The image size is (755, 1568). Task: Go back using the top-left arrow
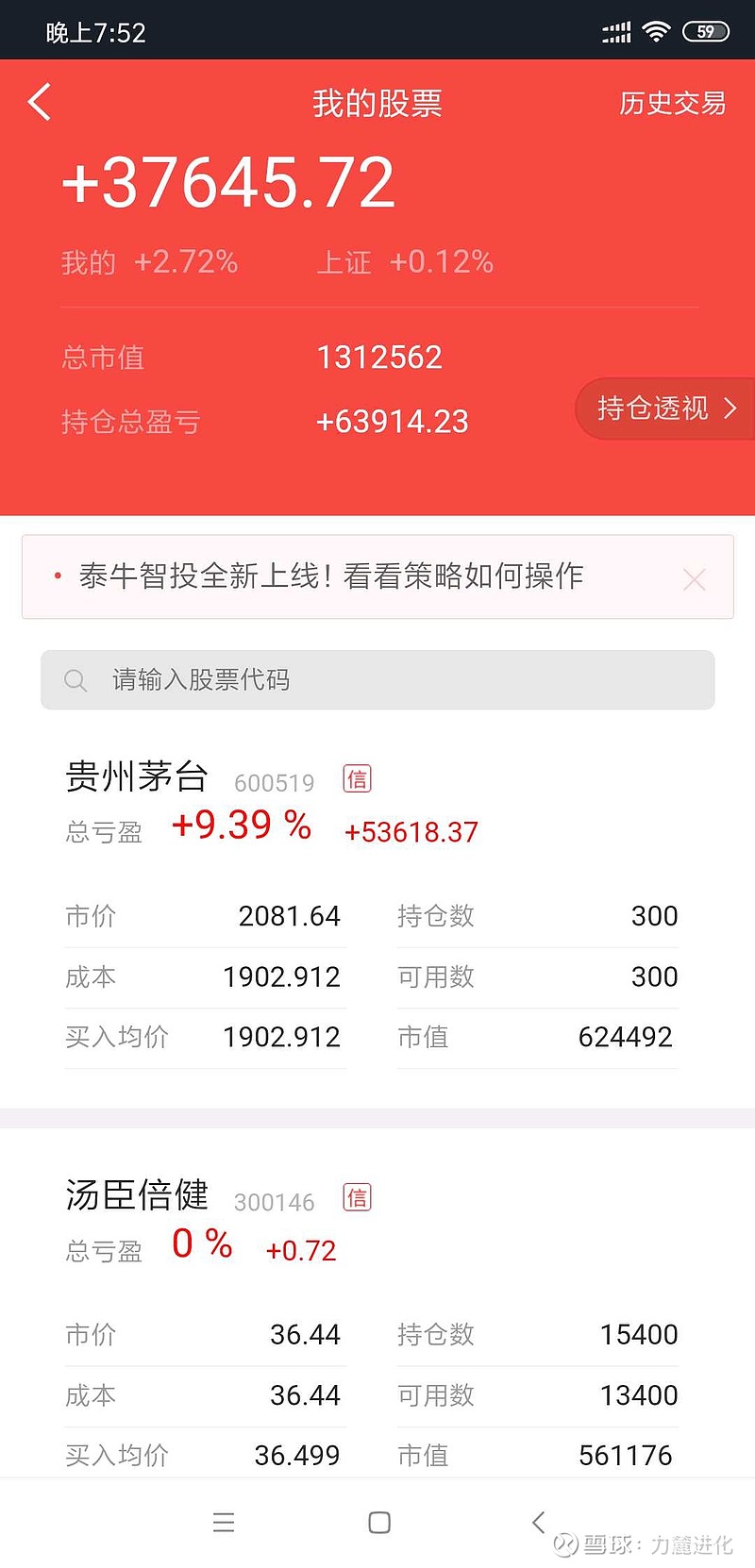pos(40,102)
